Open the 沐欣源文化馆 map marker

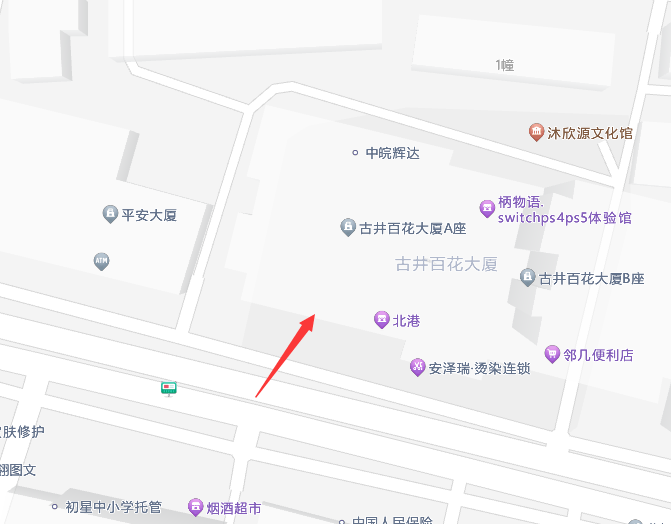(x=537, y=132)
